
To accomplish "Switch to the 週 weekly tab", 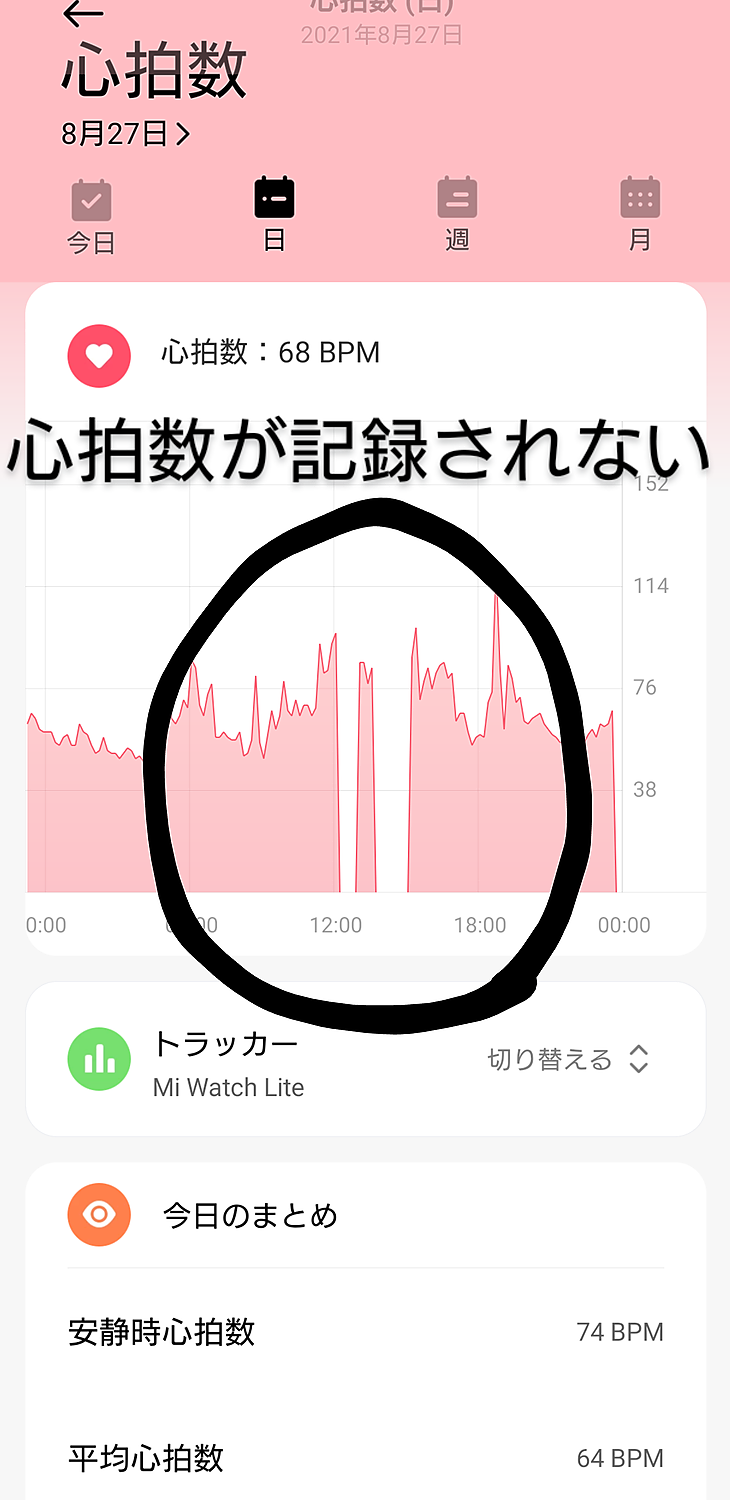I will [x=457, y=215].
